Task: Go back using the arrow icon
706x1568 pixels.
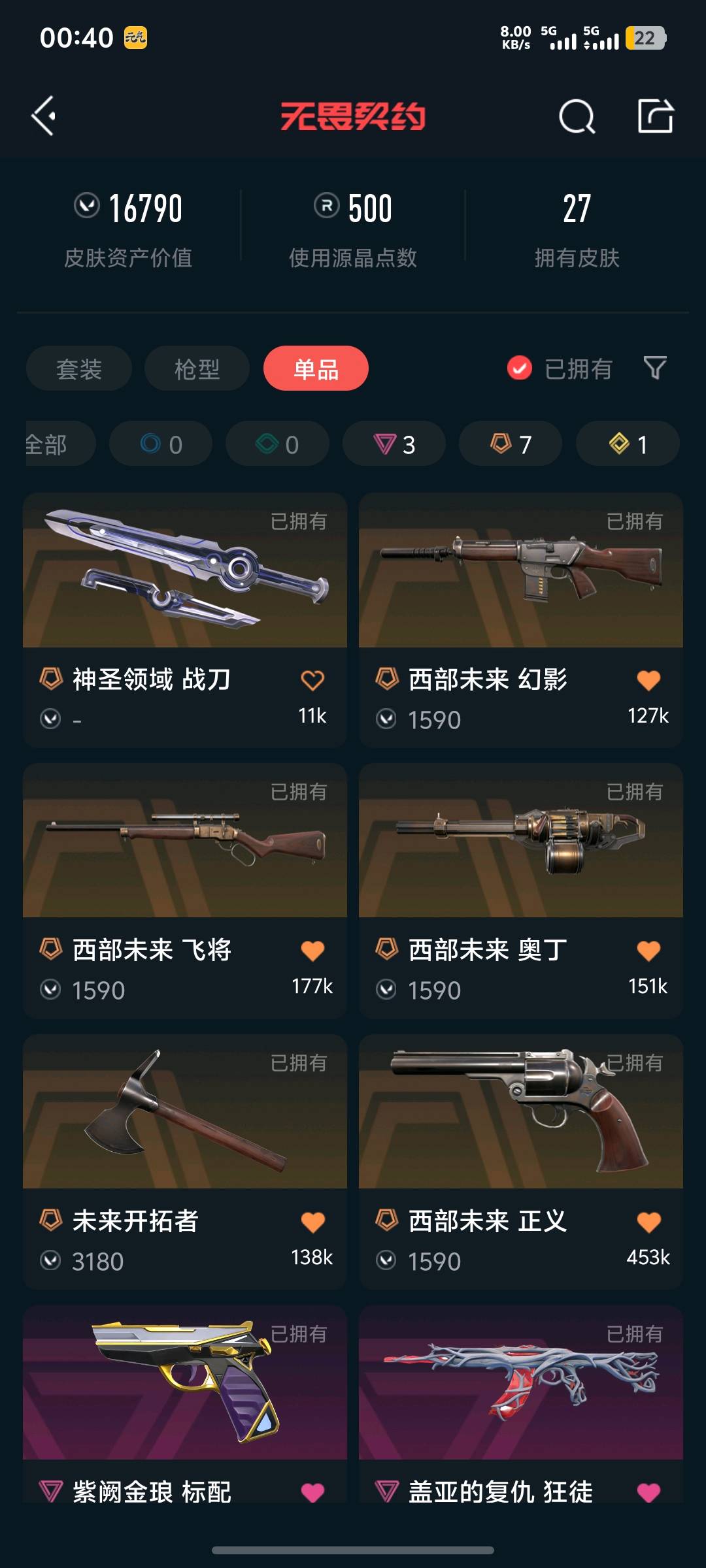Action: tap(44, 116)
